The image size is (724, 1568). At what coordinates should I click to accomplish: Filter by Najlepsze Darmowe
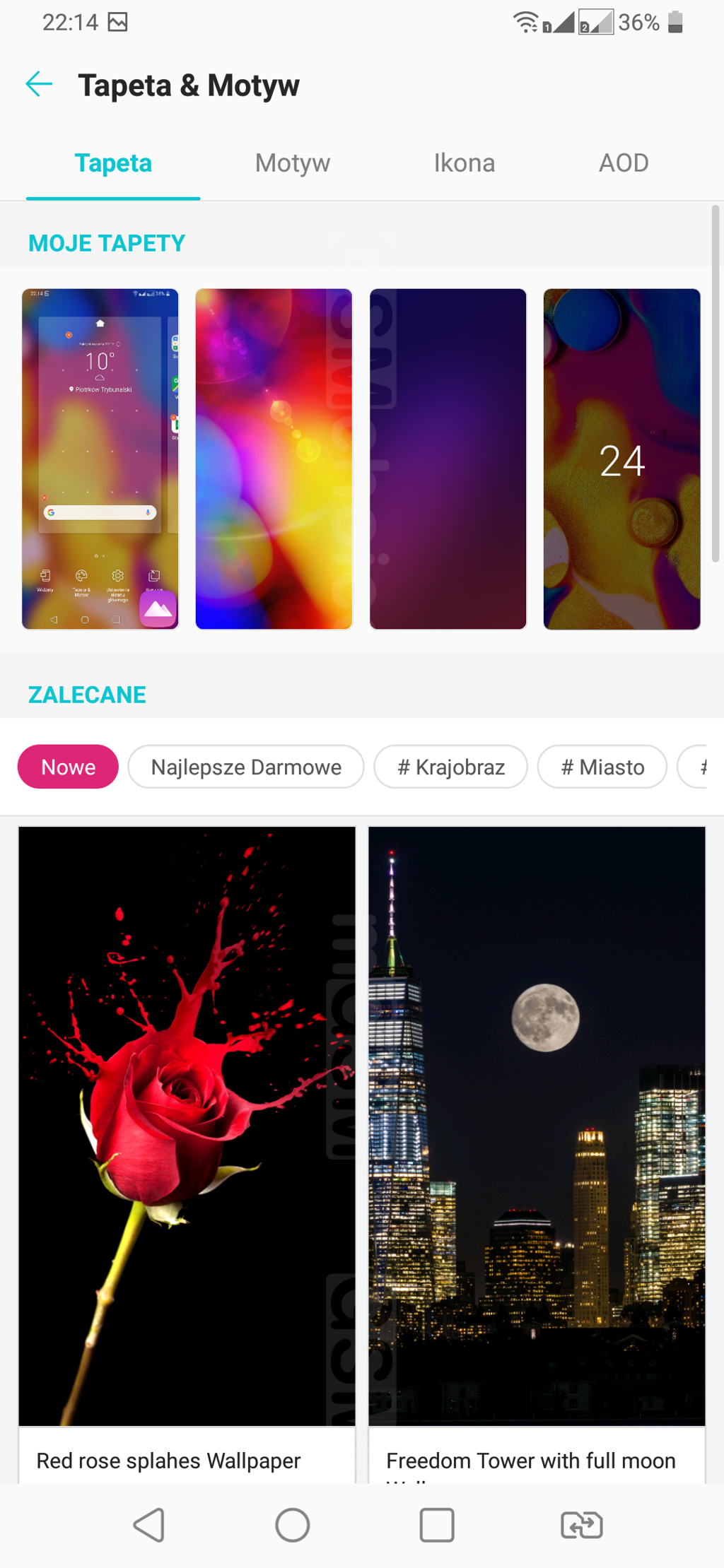click(245, 767)
